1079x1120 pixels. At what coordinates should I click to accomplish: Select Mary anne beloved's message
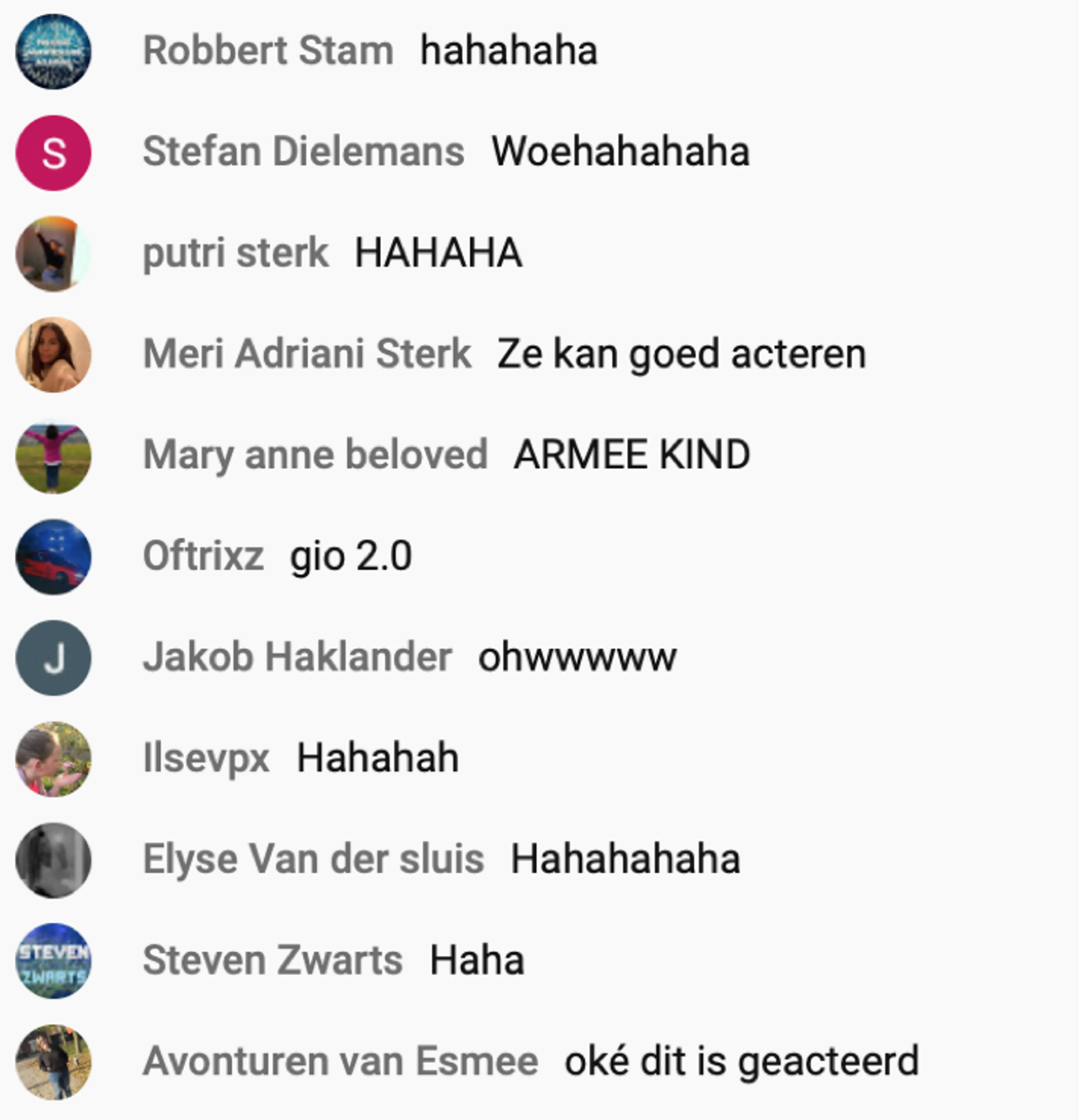(631, 455)
